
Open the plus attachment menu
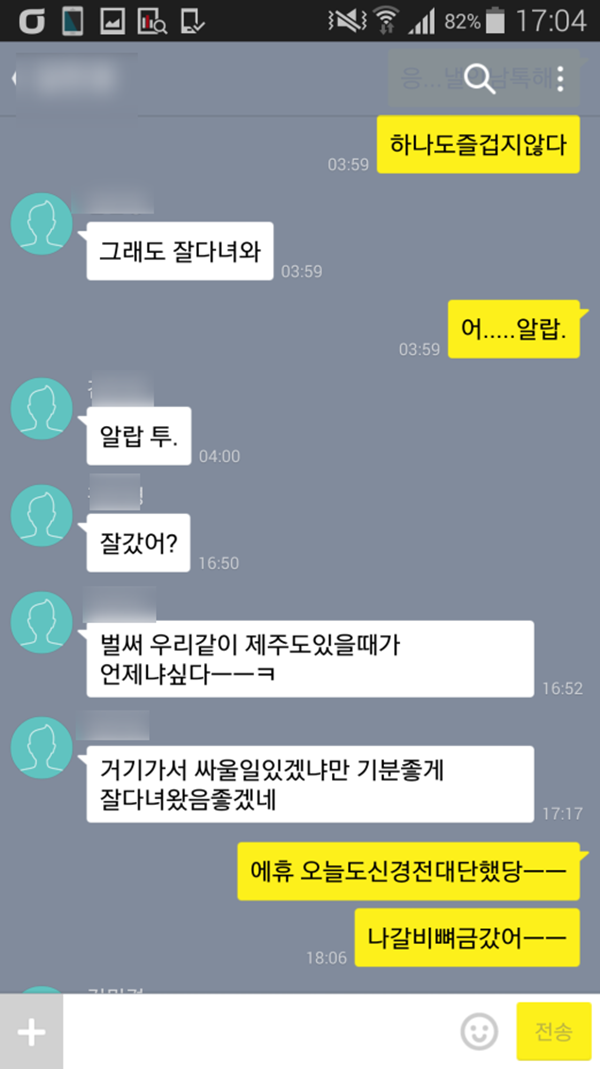[x=32, y=1032]
